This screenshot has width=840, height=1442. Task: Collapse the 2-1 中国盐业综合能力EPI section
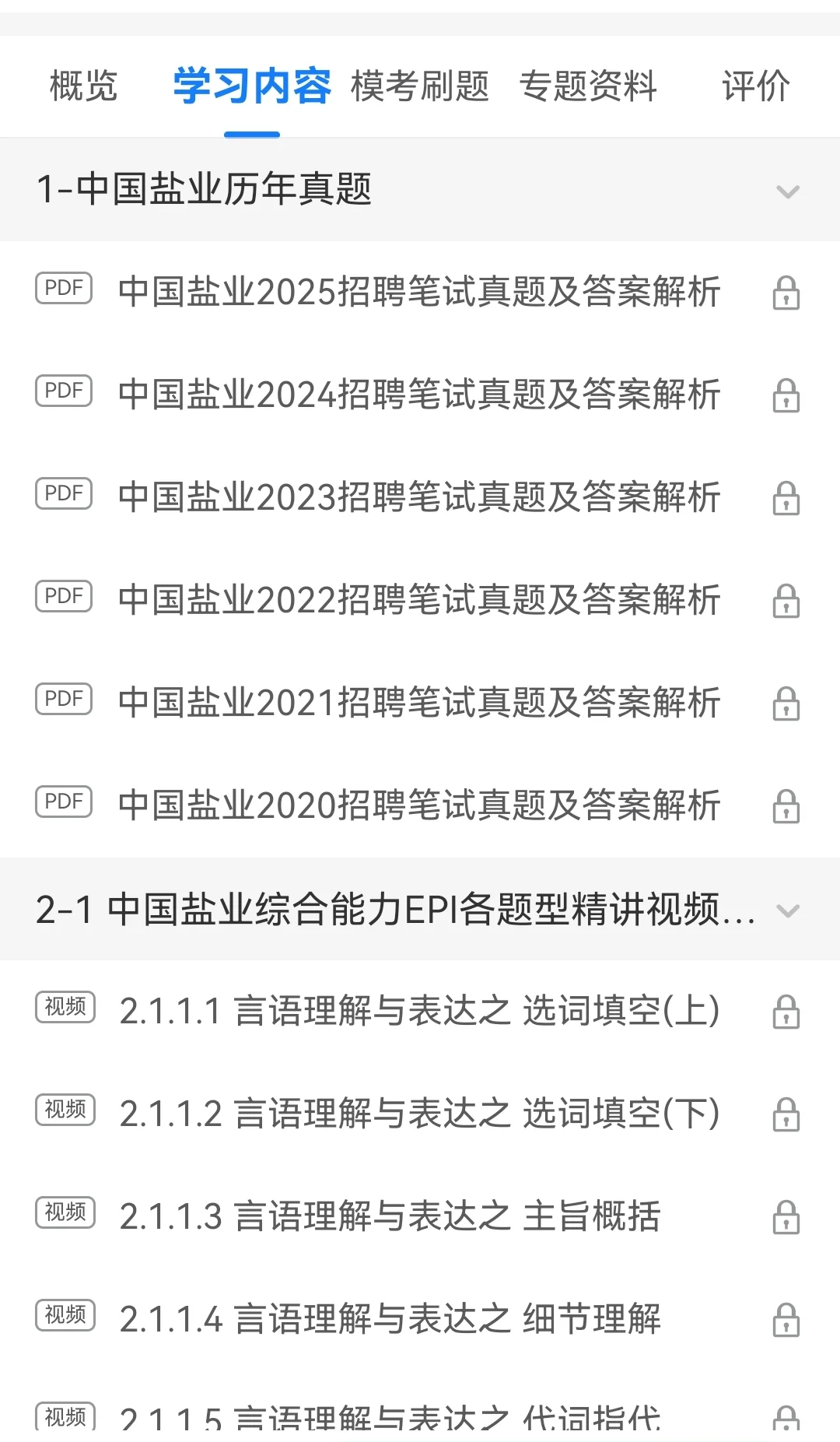[787, 910]
